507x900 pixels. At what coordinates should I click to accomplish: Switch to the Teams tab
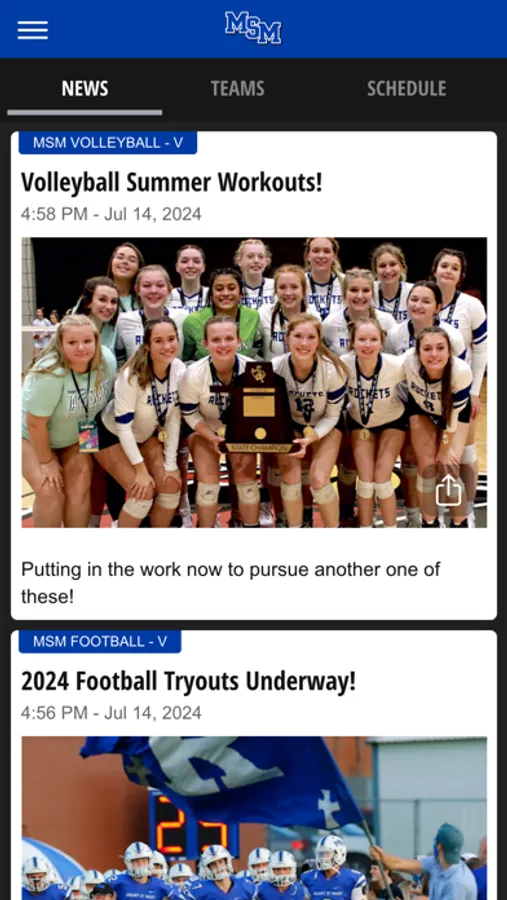click(x=237, y=88)
